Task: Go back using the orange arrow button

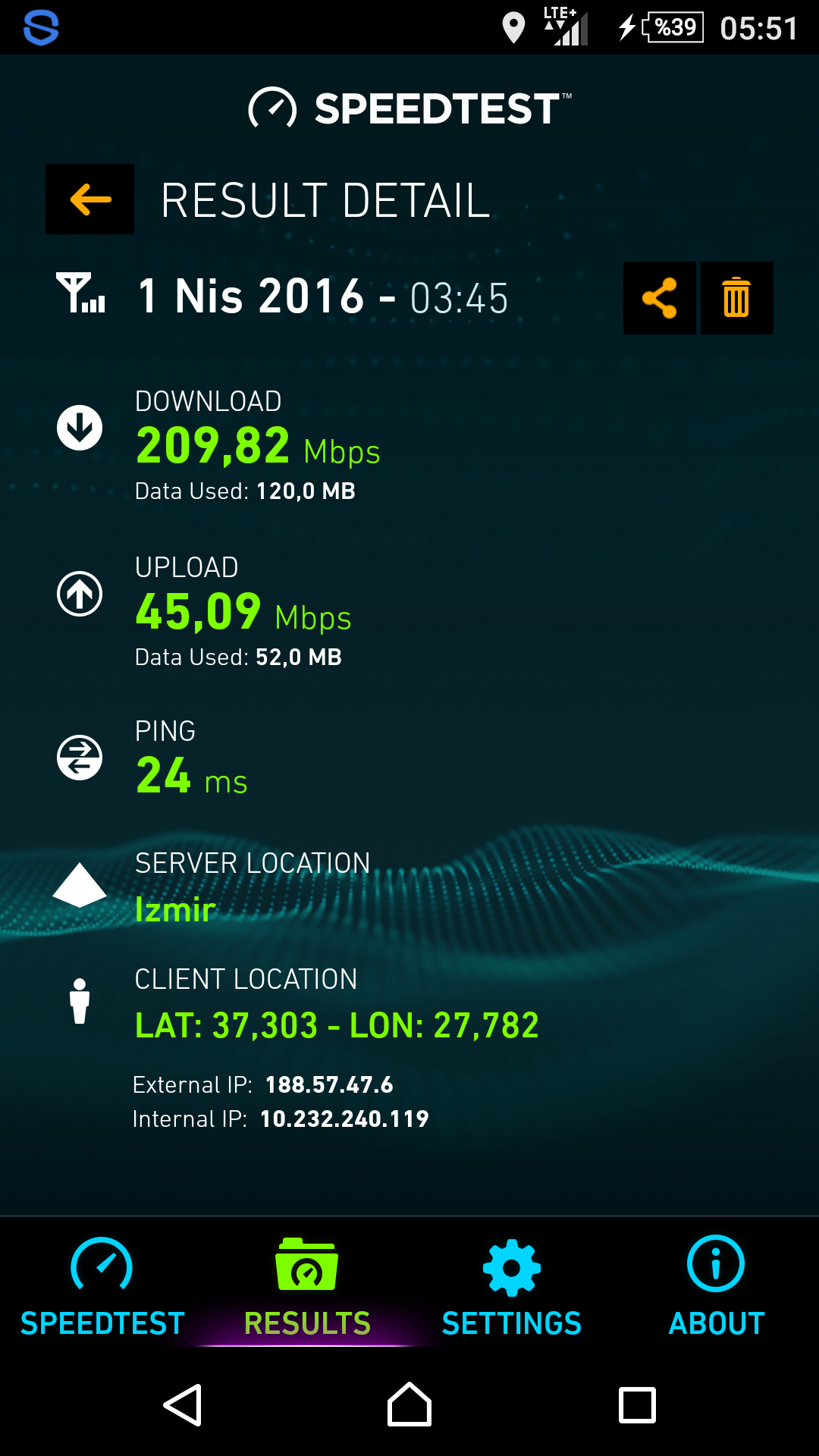Action: pyautogui.click(x=89, y=199)
